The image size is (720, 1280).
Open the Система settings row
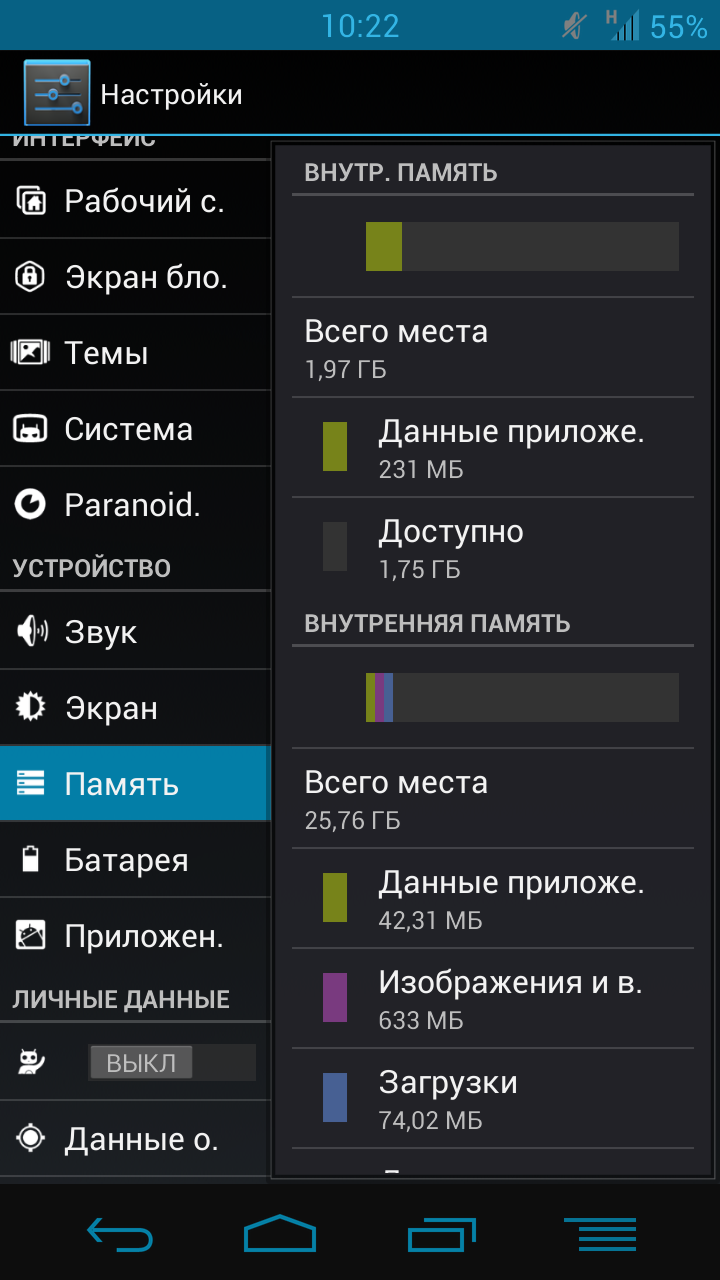135,429
